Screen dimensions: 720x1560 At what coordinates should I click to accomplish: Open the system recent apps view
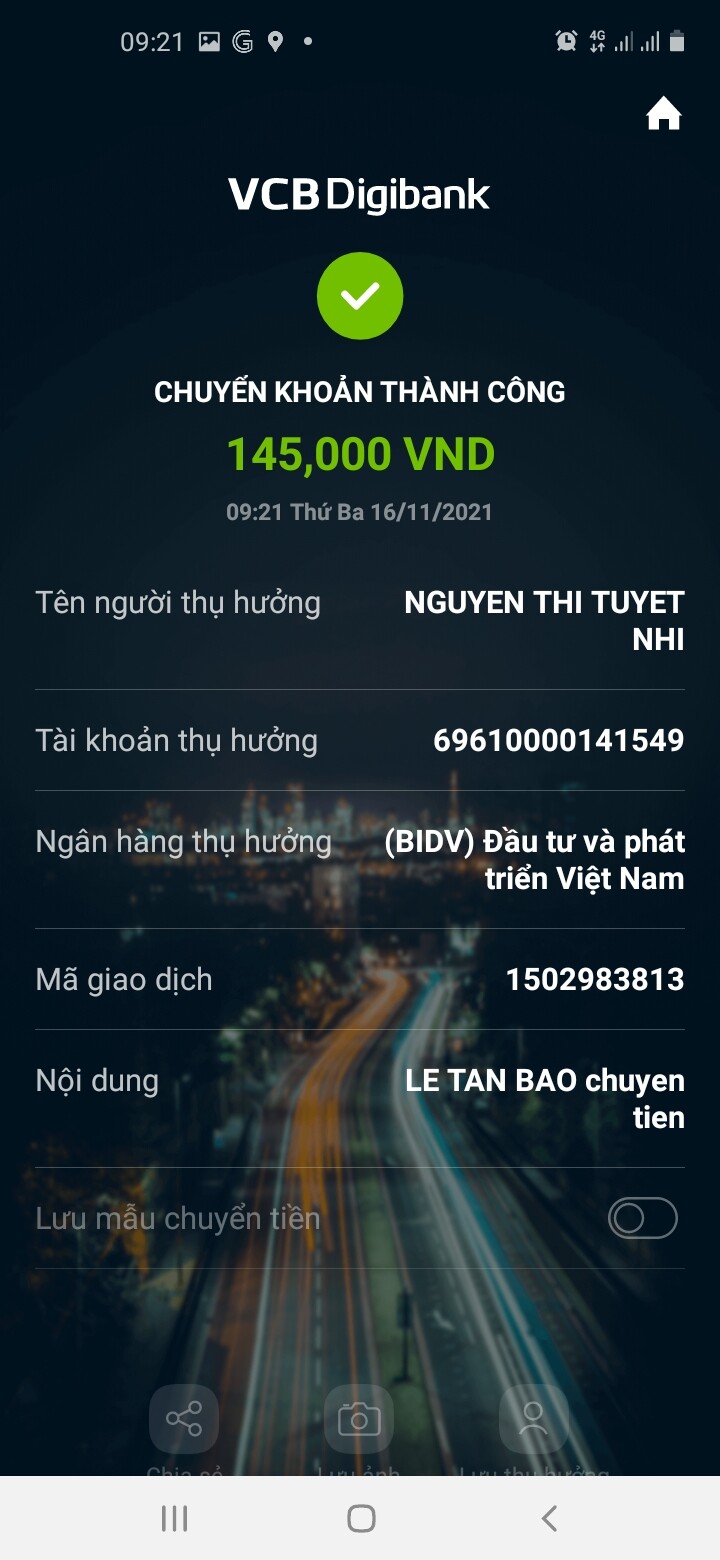point(174,1518)
